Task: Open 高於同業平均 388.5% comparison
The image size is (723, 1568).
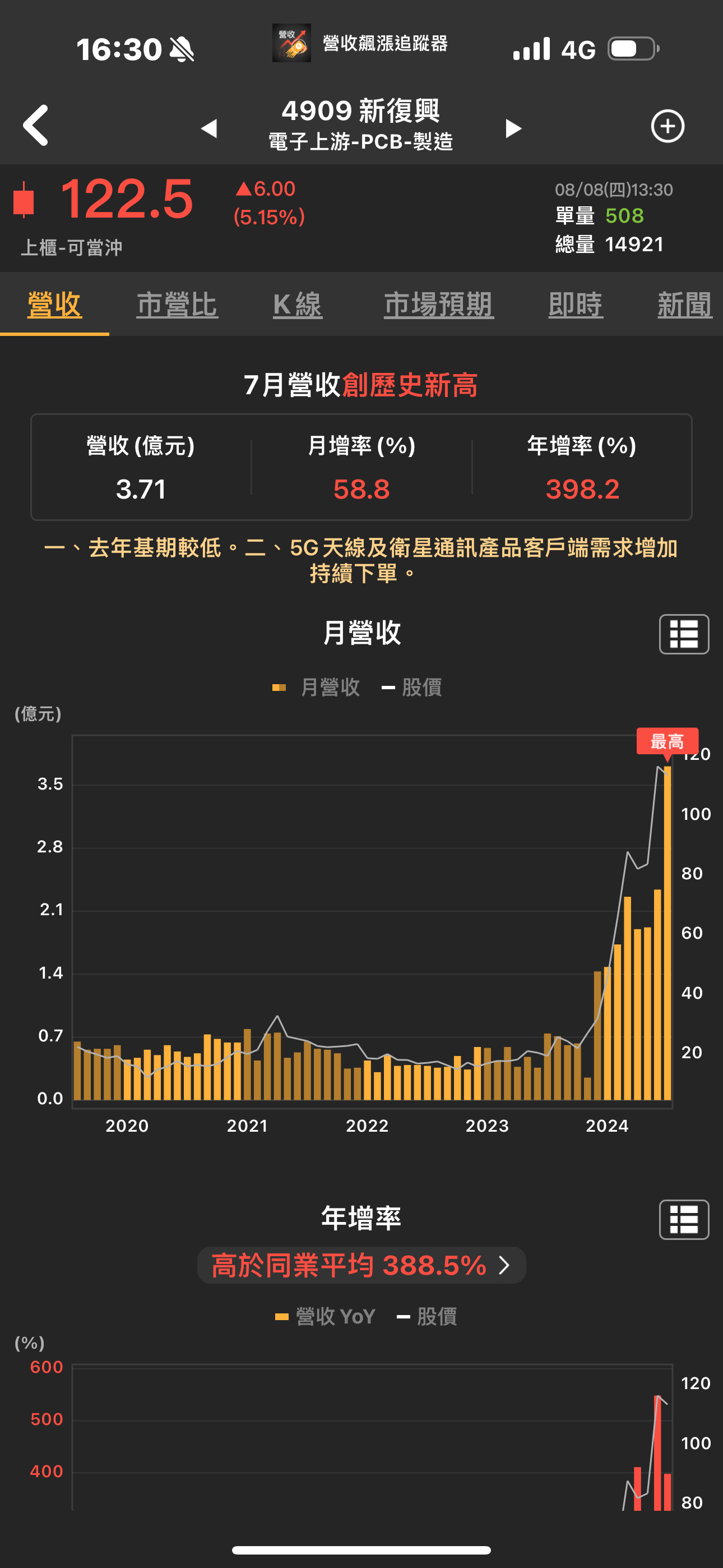Action: tap(361, 1266)
